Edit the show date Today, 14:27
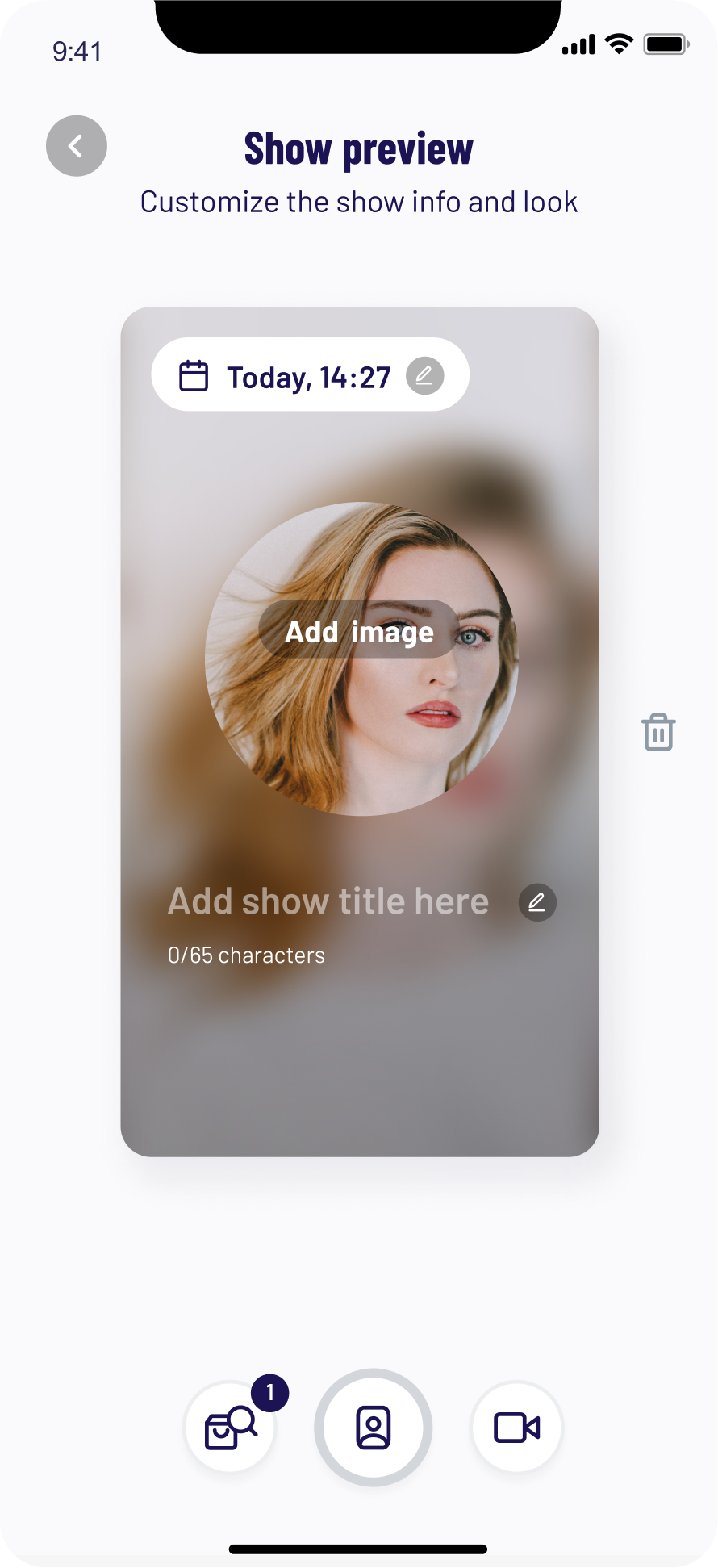Viewport: 718px width, 1568px height. 424,376
